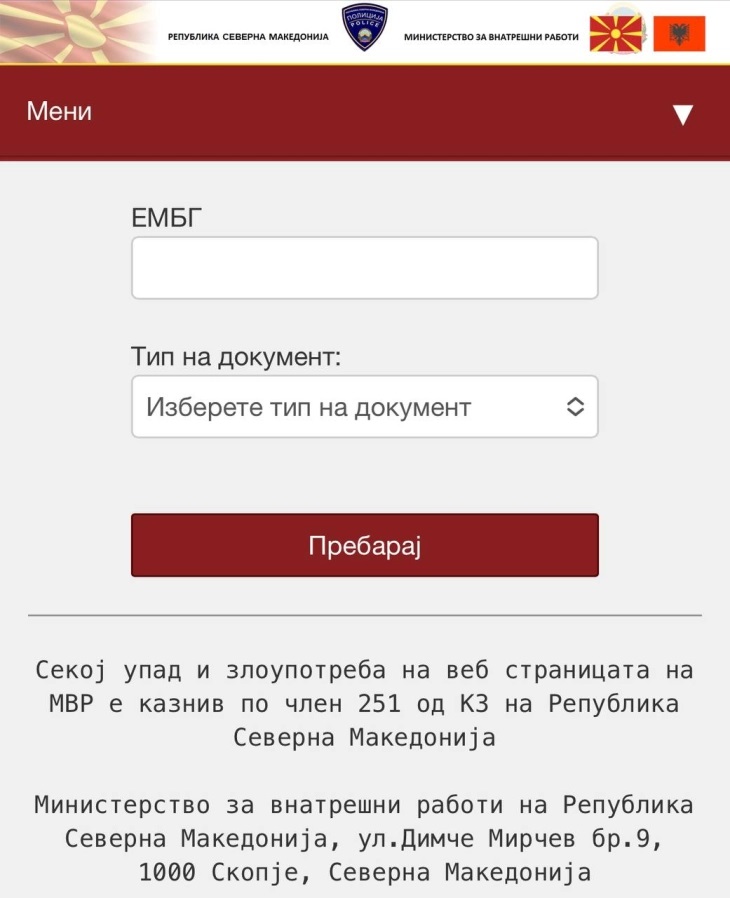Switch language via the Macedonian flag
This screenshot has width=730, height=898.
point(615,34)
